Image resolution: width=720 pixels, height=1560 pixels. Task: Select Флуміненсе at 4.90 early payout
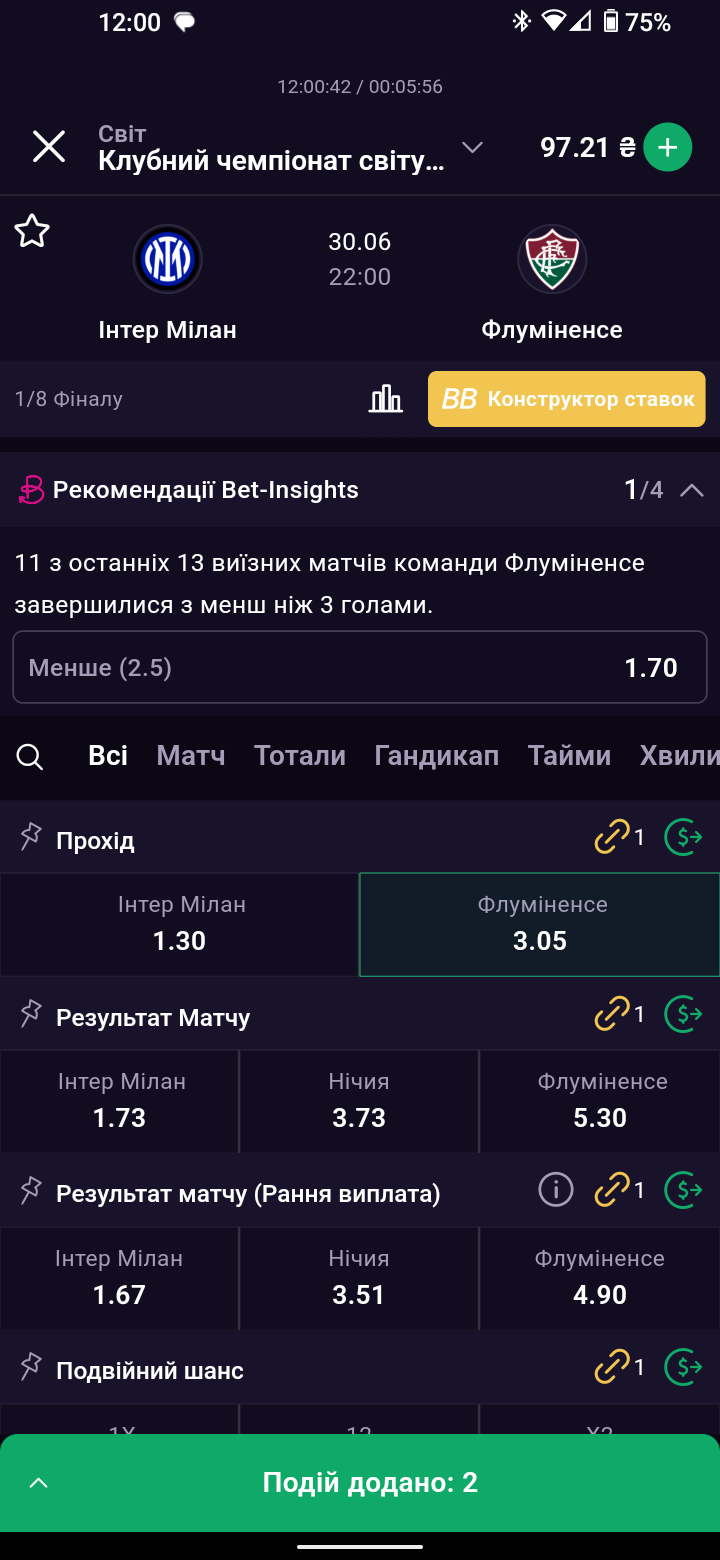tap(600, 1278)
